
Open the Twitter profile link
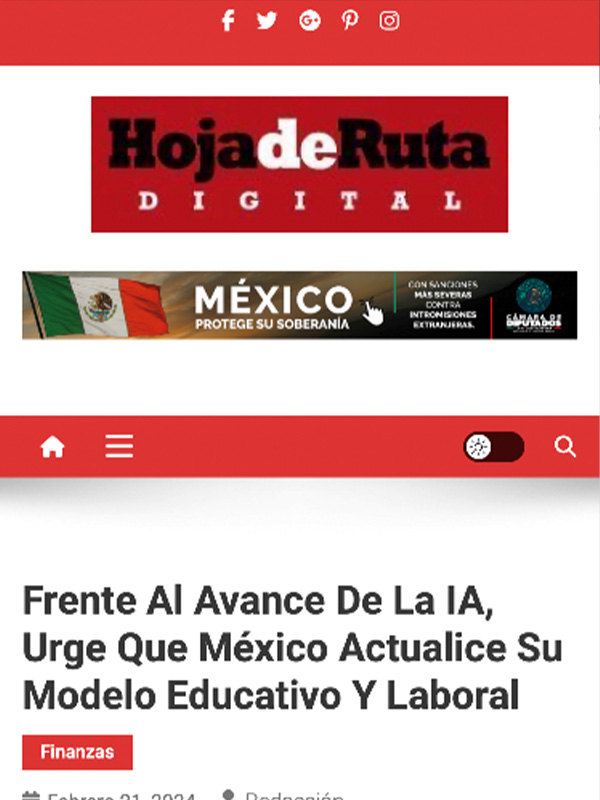[266, 21]
